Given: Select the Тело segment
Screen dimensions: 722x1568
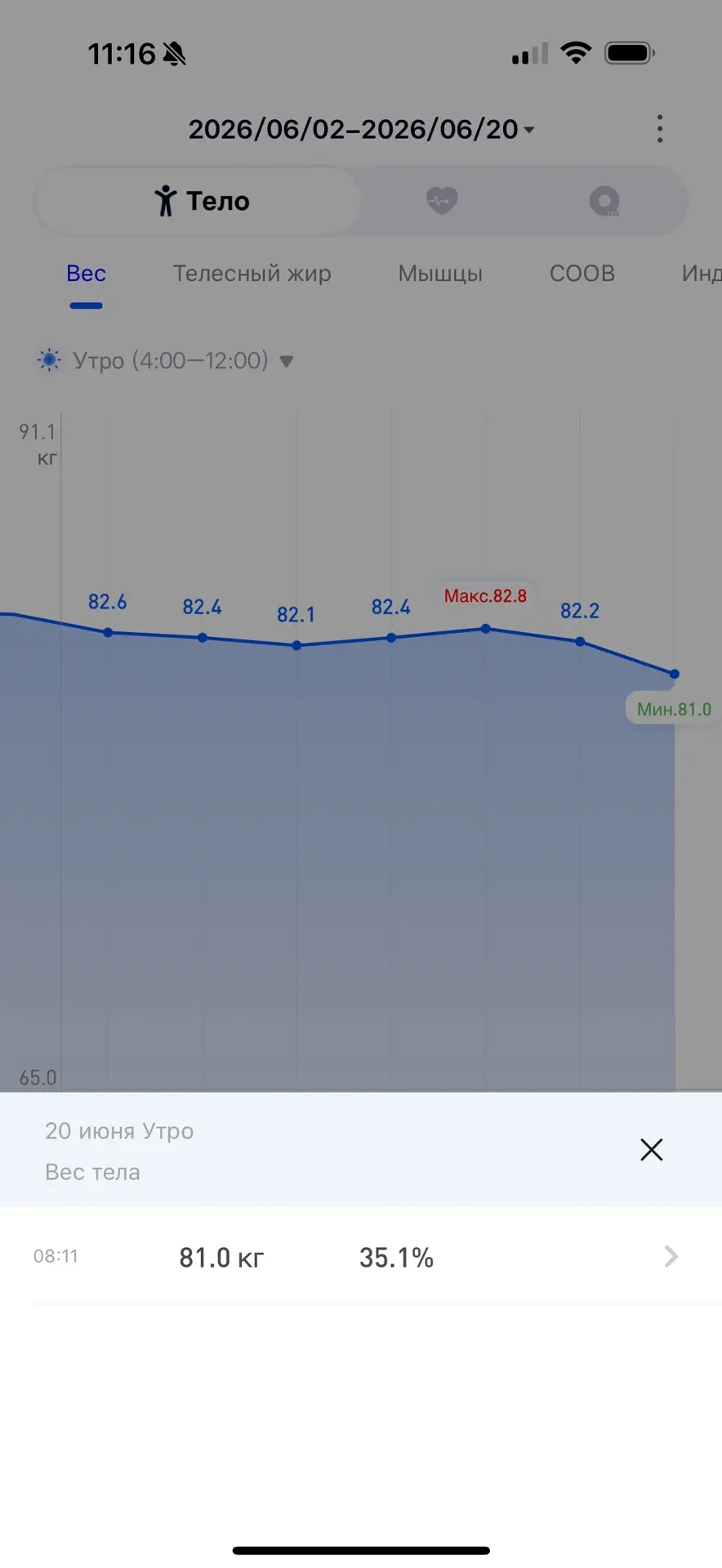Looking at the screenshot, I should click(x=198, y=201).
